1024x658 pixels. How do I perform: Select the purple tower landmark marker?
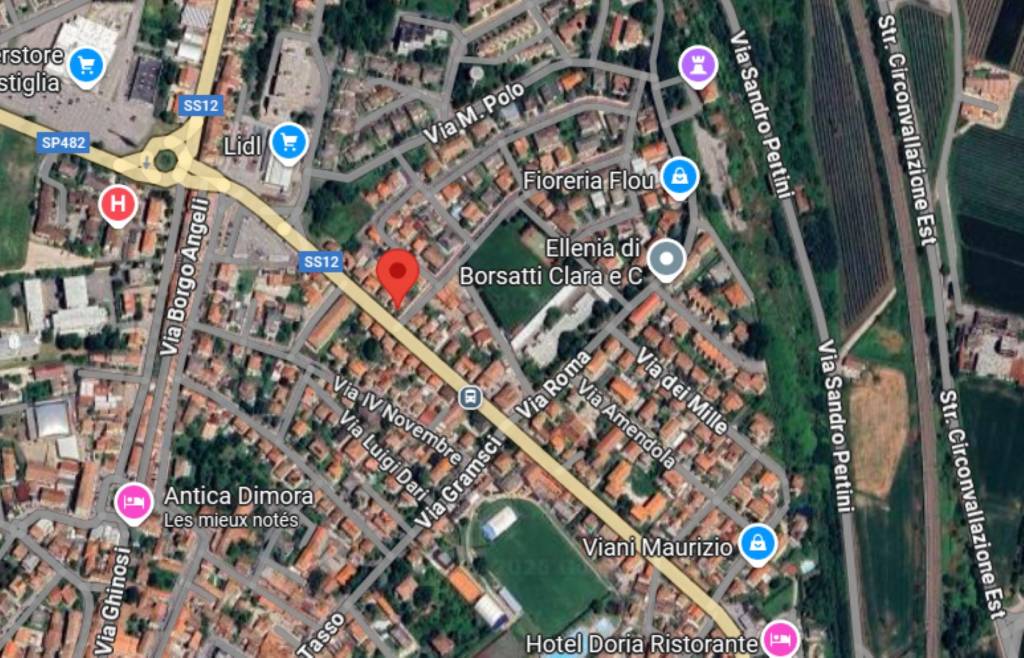[x=697, y=66]
